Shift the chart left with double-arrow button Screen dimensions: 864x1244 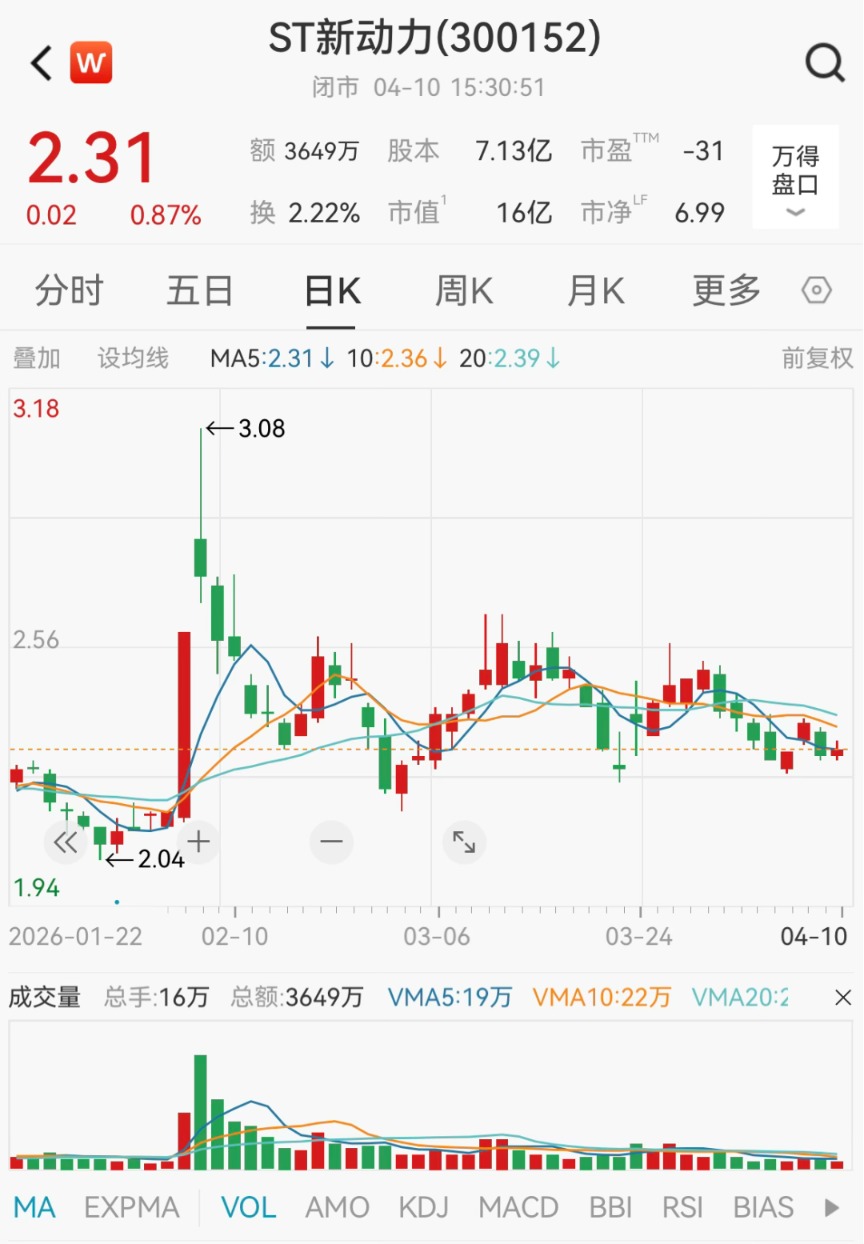tap(66, 842)
